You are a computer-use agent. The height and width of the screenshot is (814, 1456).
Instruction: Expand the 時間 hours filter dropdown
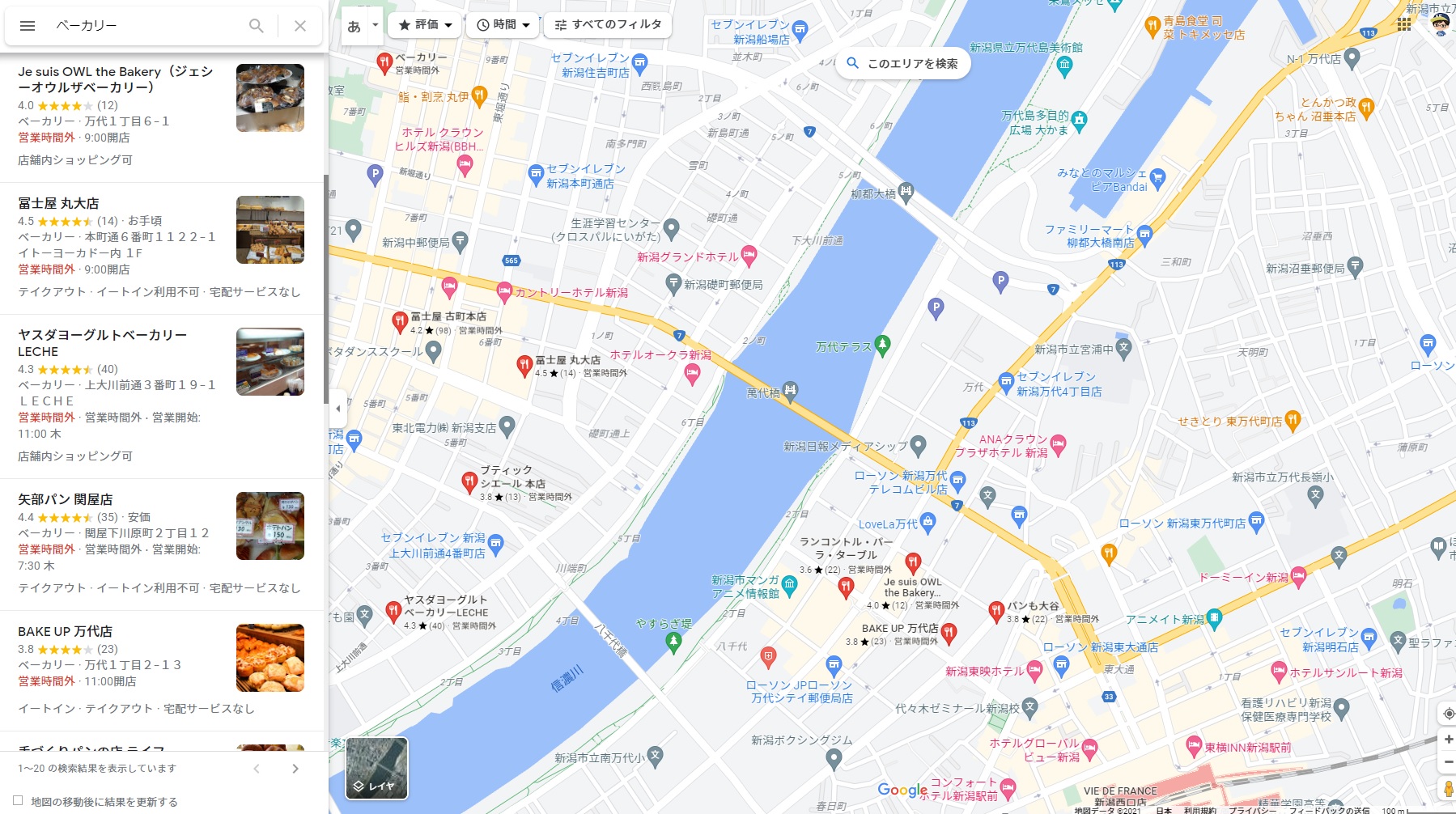click(503, 25)
